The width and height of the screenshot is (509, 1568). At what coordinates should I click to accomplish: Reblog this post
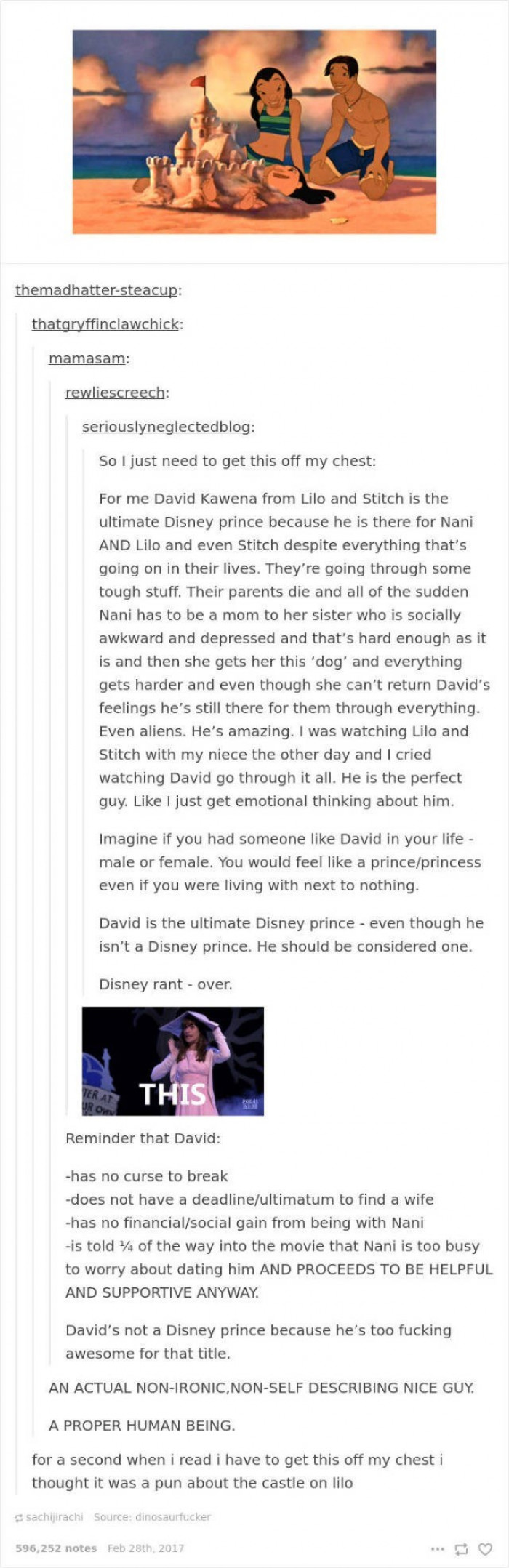(461, 1548)
